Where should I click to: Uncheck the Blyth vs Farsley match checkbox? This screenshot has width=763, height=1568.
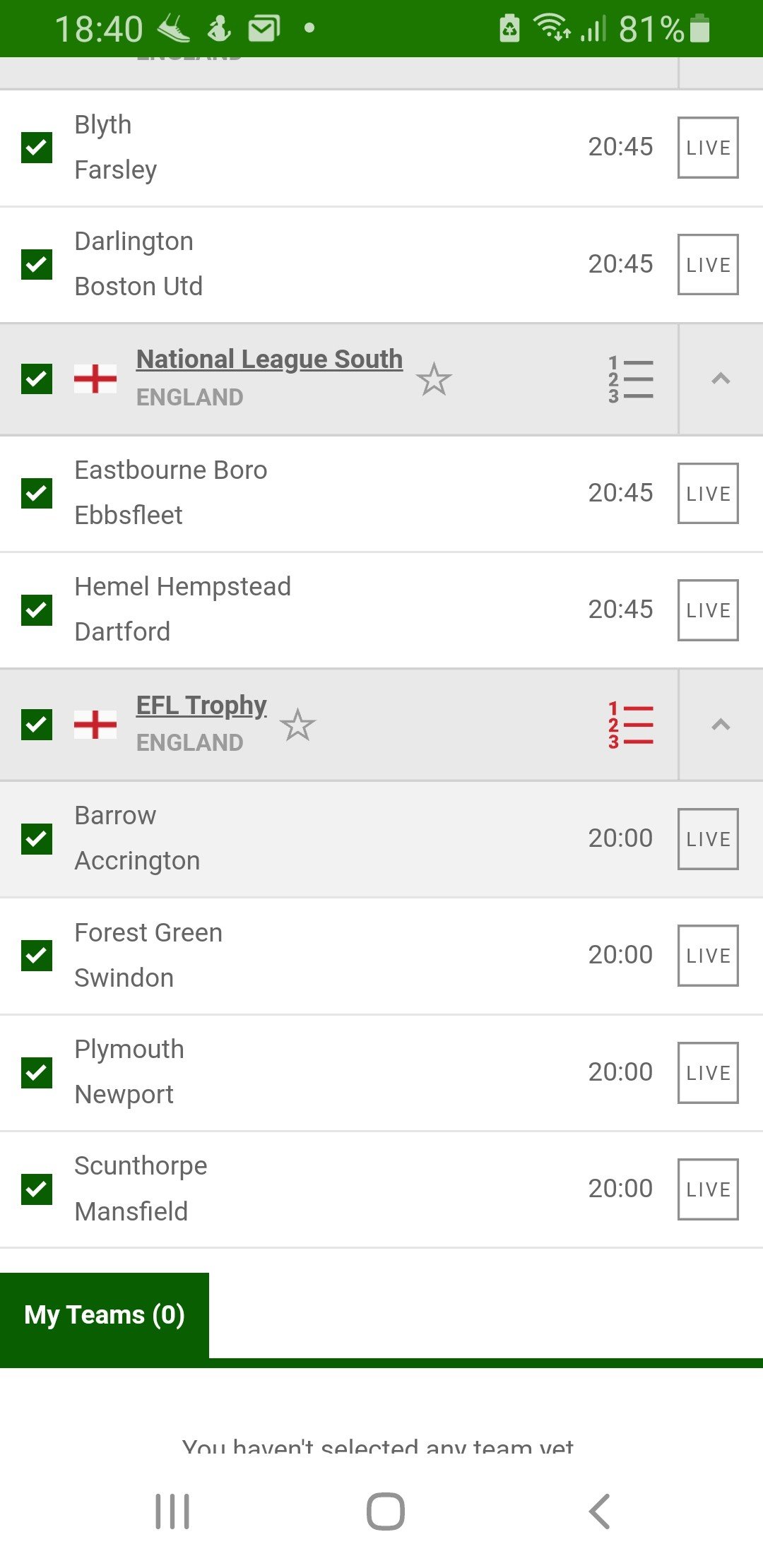(37, 148)
